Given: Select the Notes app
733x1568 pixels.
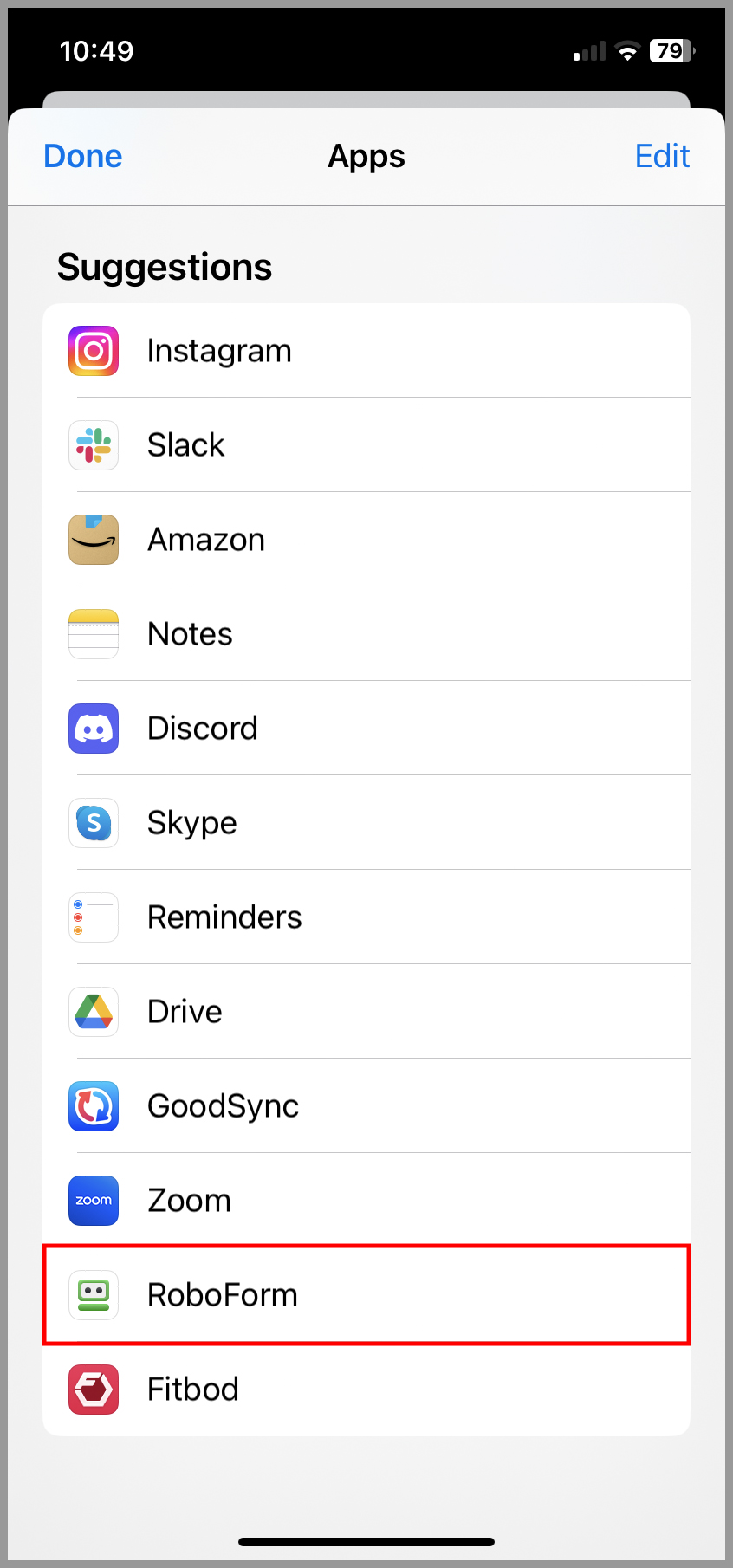Looking at the screenshot, I should pyautogui.click(x=366, y=634).
